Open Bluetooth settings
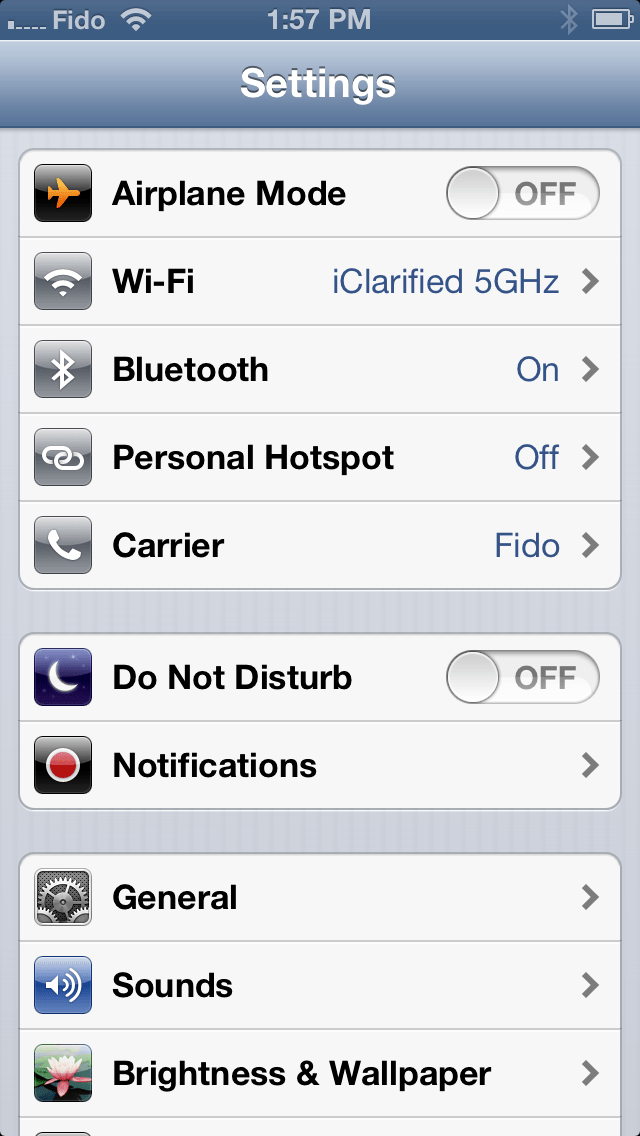 (x=320, y=370)
